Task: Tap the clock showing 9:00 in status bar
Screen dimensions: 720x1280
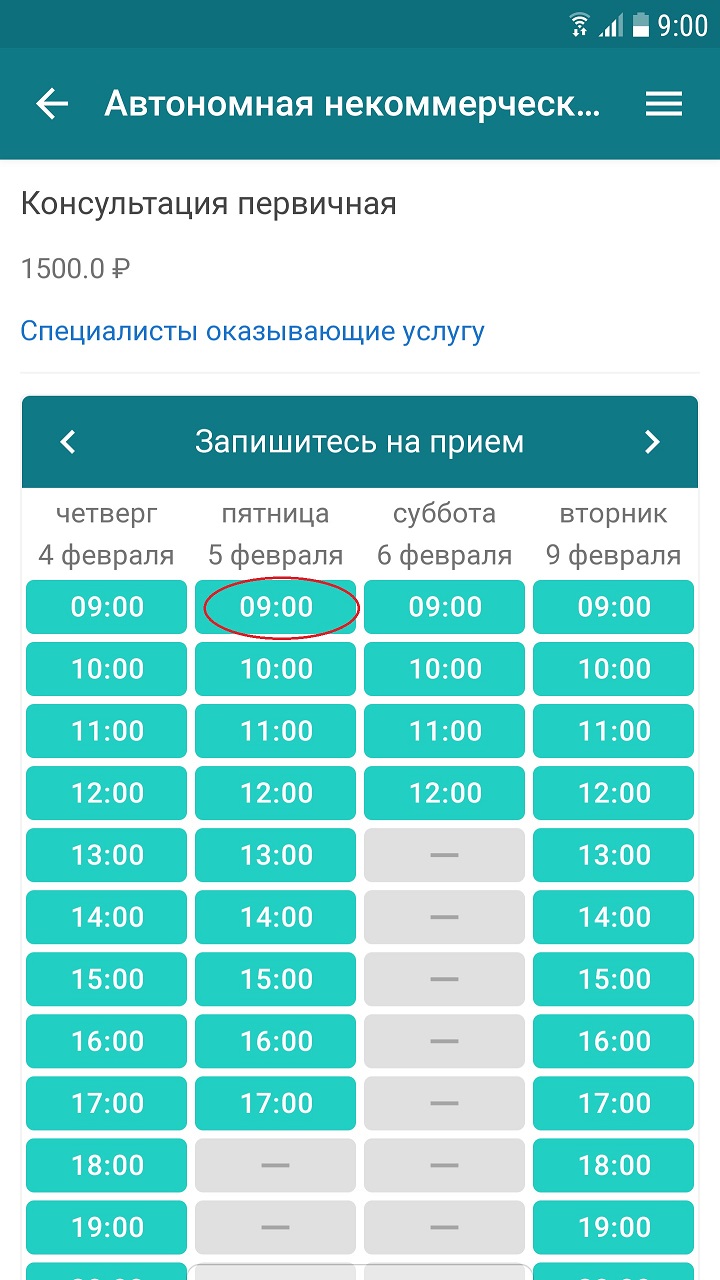Action: (682, 25)
